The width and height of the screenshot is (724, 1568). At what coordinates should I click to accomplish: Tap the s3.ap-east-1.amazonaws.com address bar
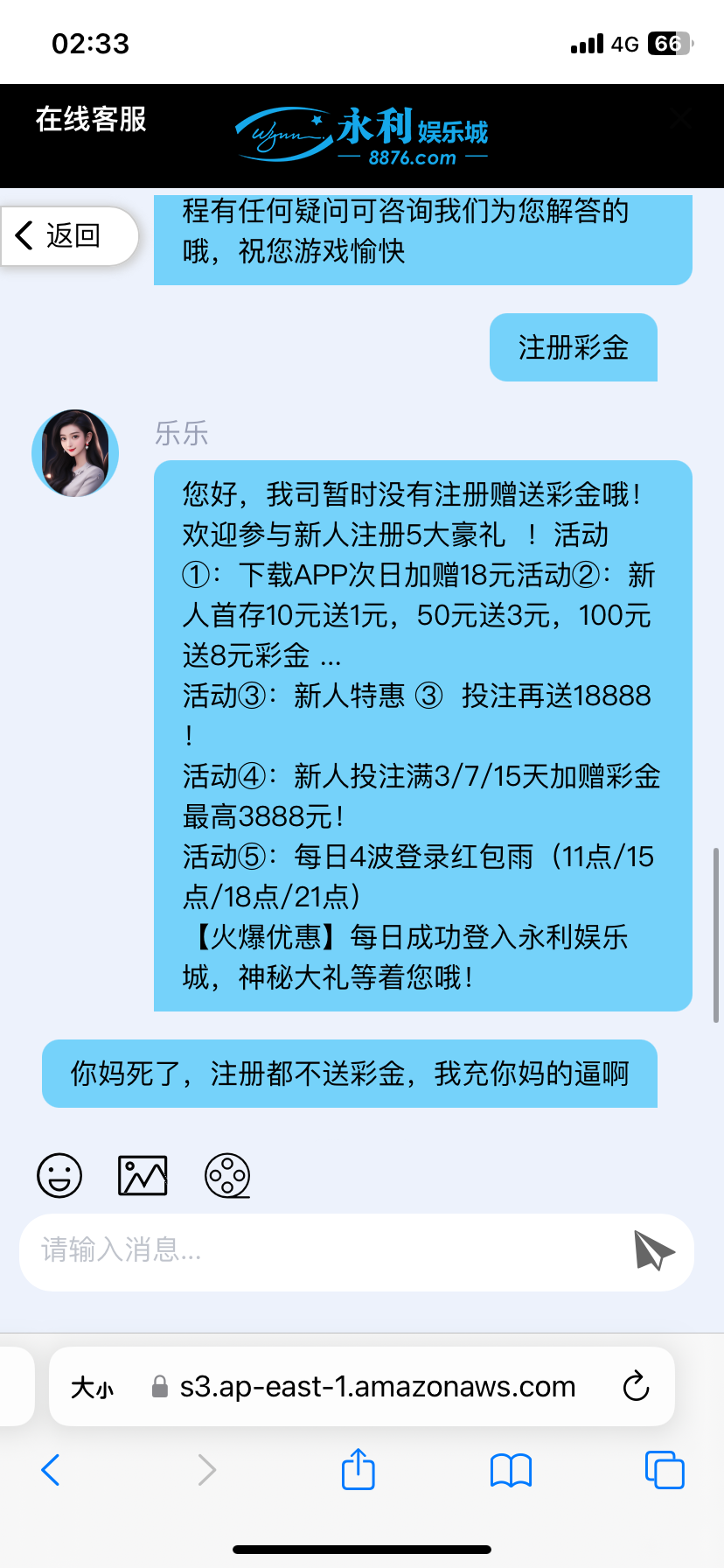pyautogui.click(x=378, y=1387)
